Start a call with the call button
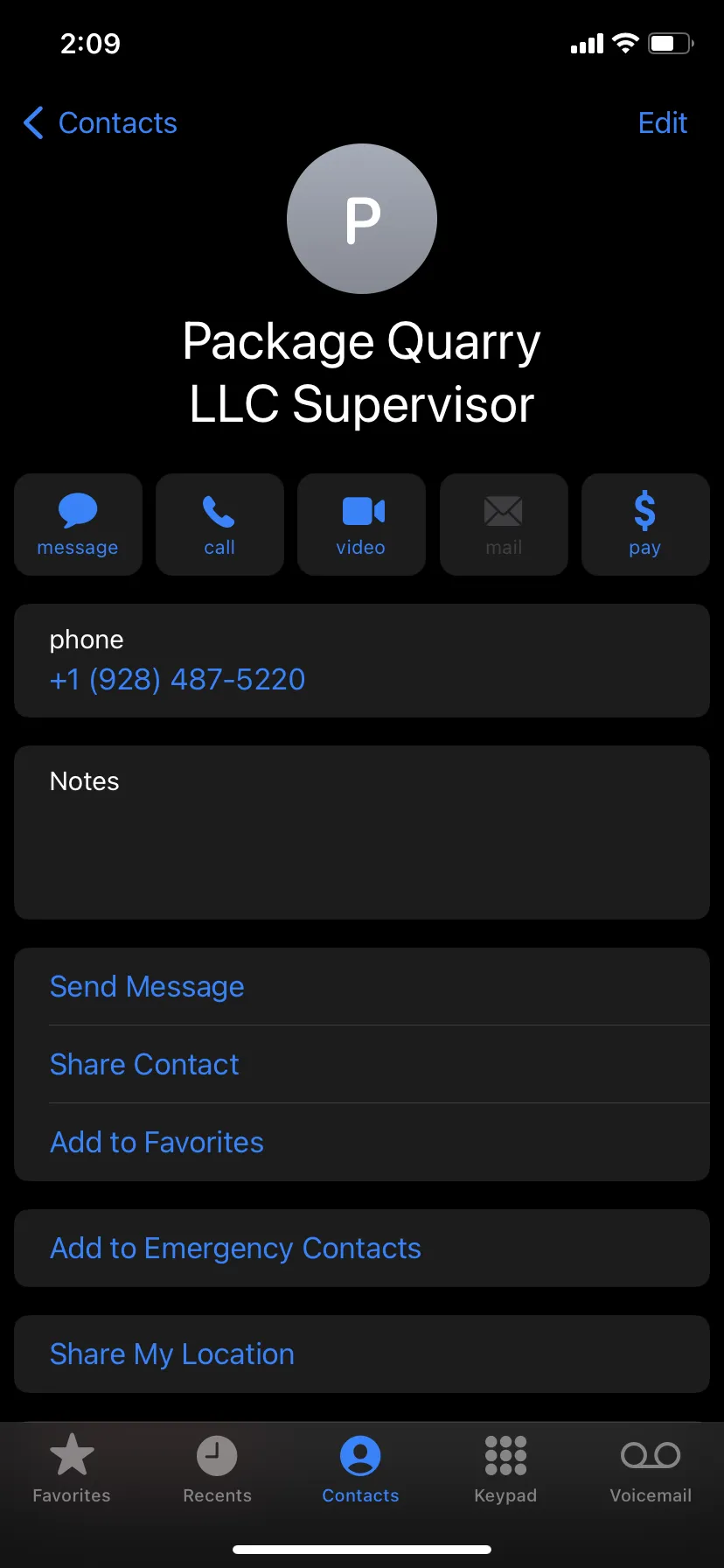Image resolution: width=724 pixels, height=1568 pixels. [219, 524]
